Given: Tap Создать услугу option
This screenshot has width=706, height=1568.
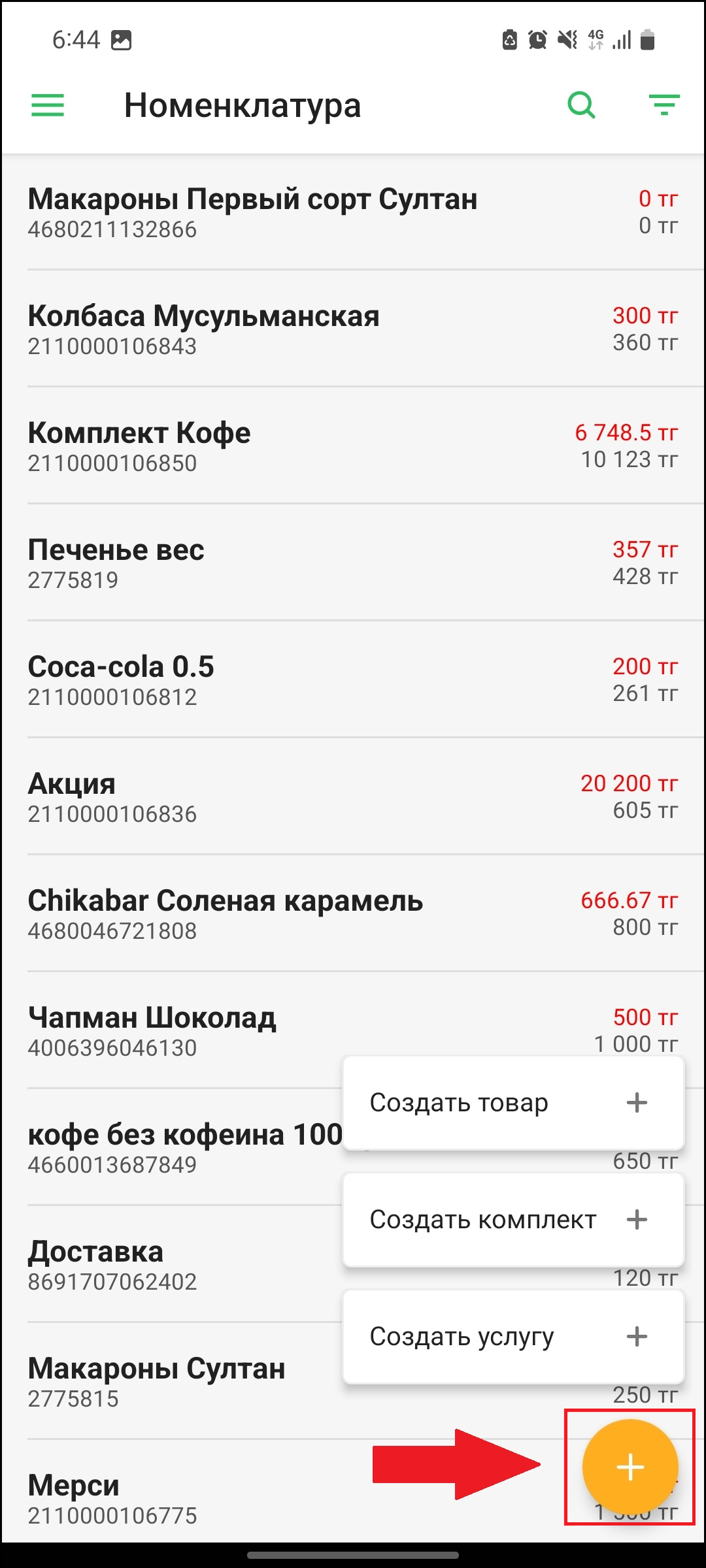Looking at the screenshot, I should pyautogui.click(x=513, y=1337).
